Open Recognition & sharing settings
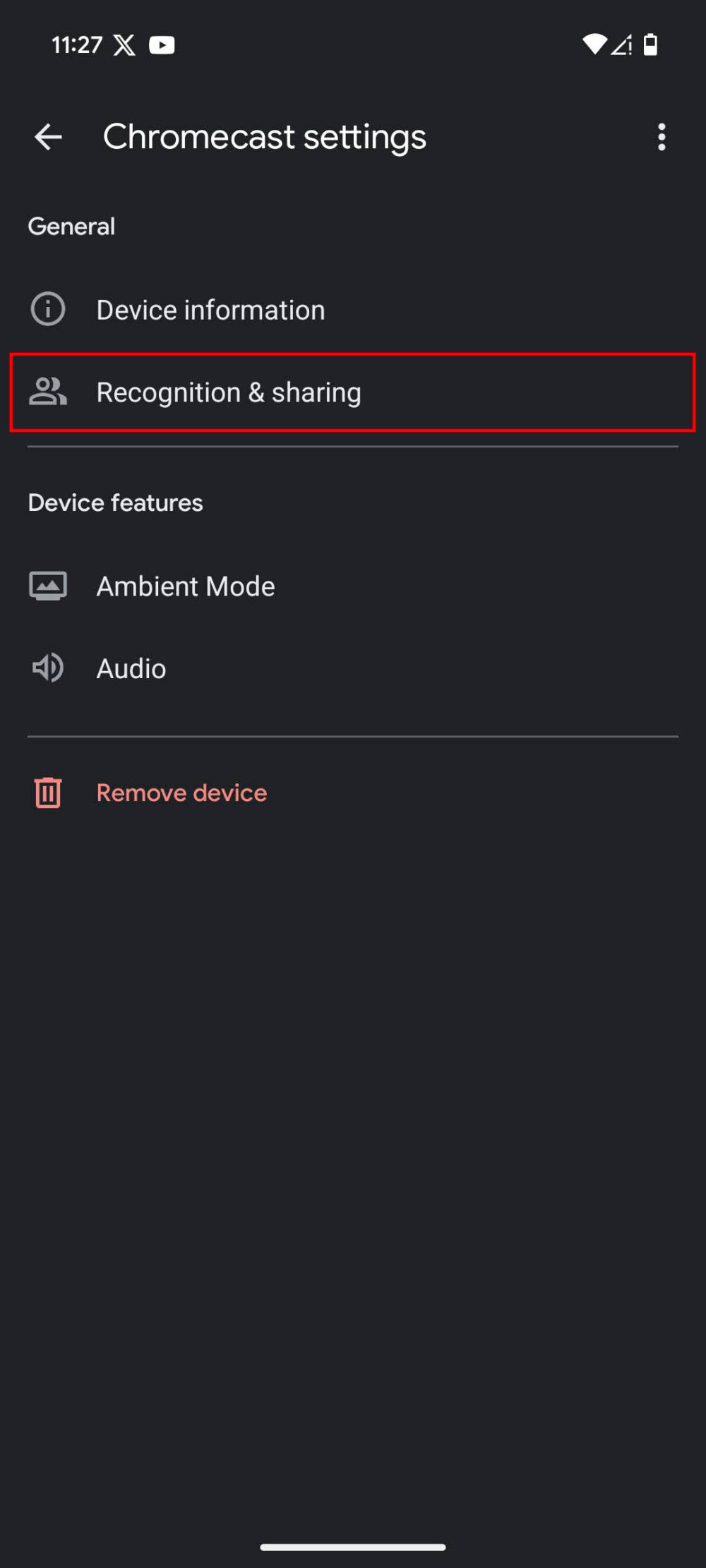 tap(228, 392)
